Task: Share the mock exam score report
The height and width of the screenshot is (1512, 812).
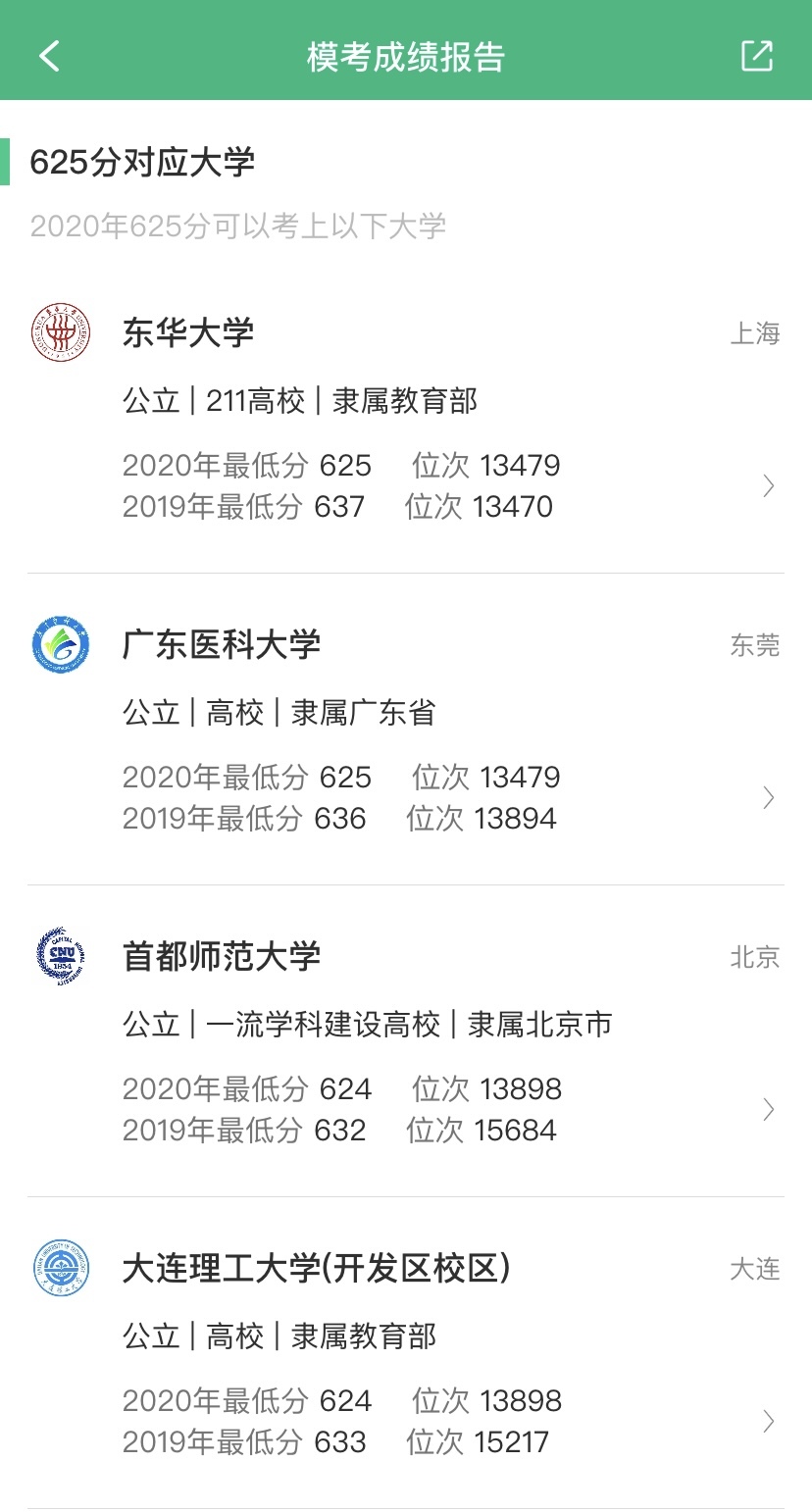Action: pyautogui.click(x=757, y=56)
